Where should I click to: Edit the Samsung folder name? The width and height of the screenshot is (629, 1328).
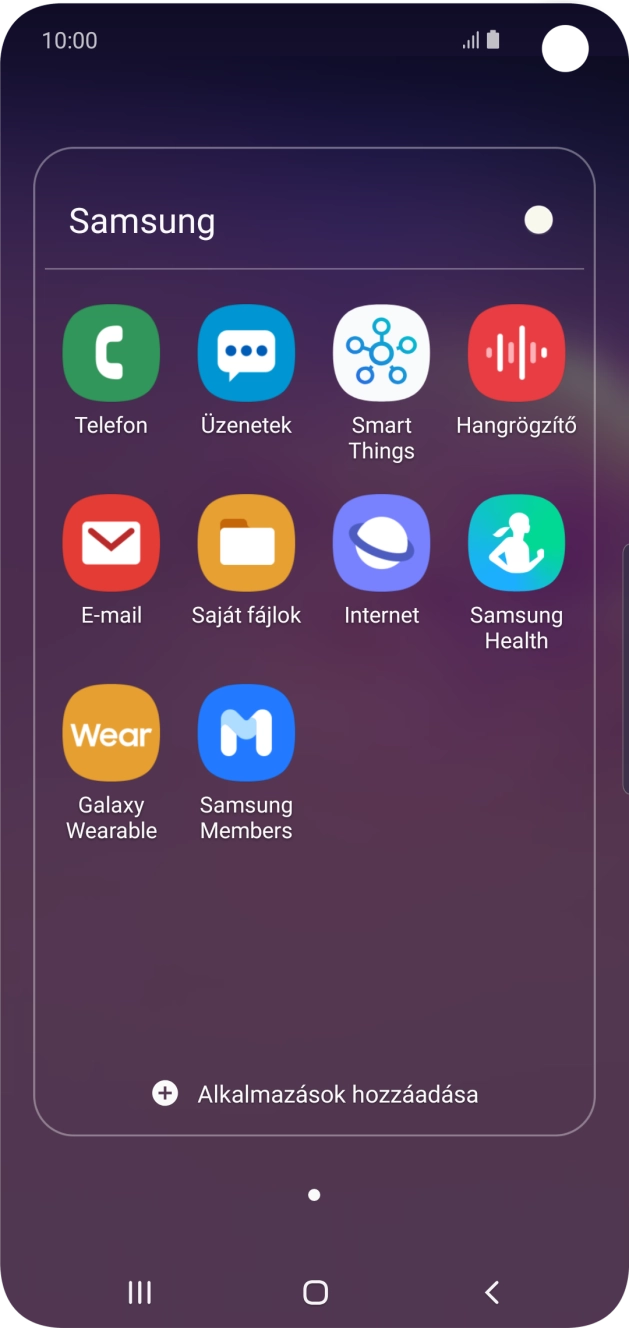(x=142, y=221)
